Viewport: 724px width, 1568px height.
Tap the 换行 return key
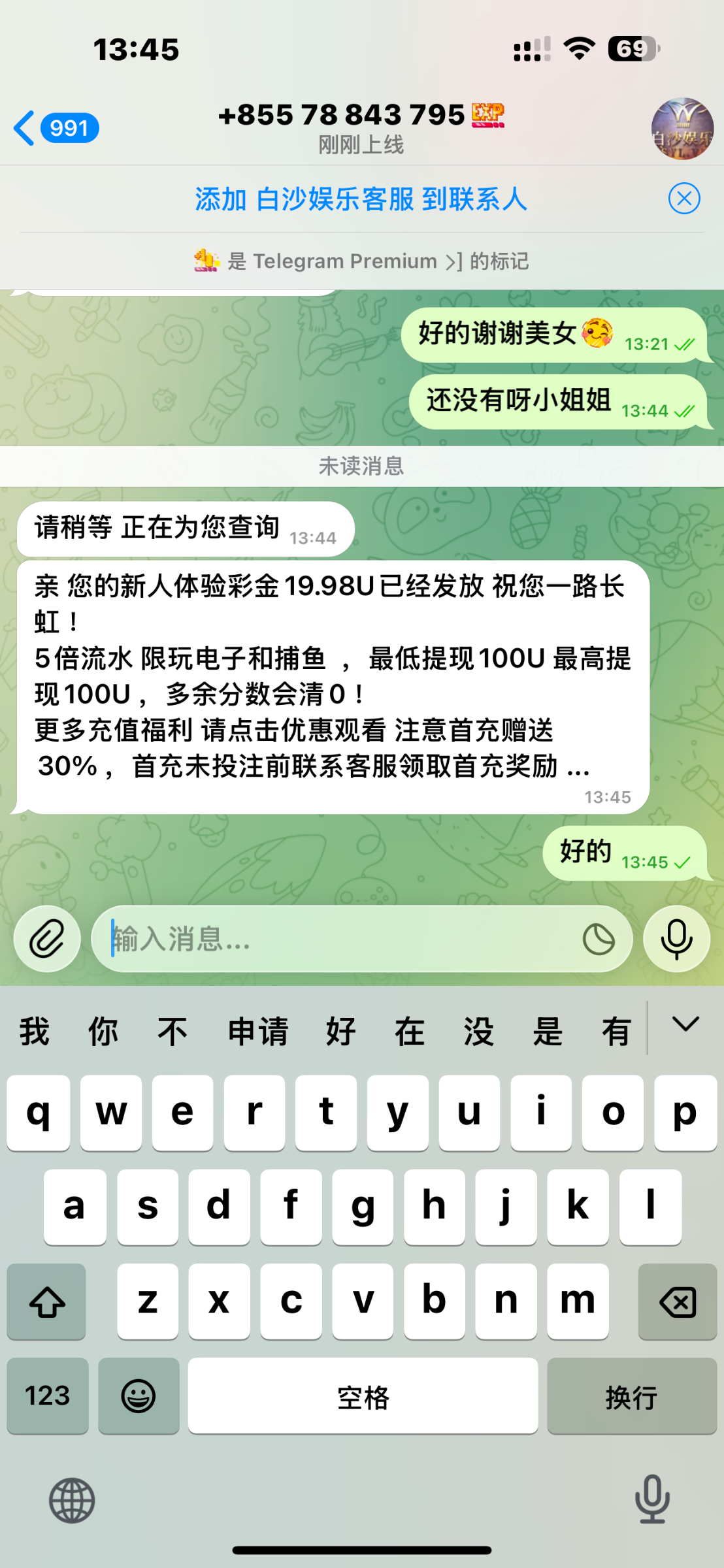tap(631, 1396)
